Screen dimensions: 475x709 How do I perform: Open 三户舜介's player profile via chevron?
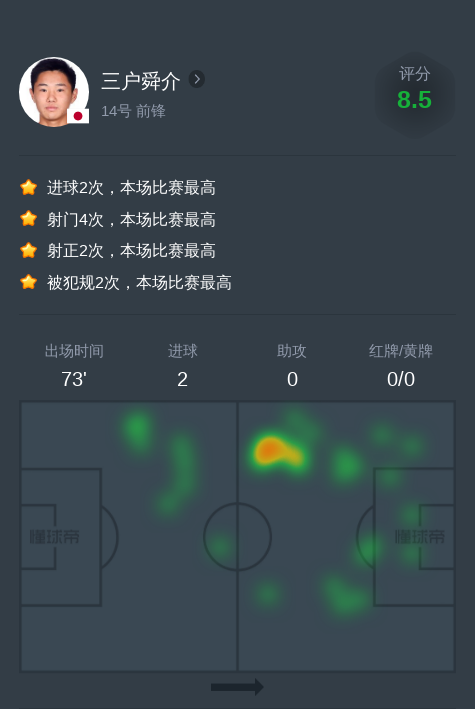(197, 79)
